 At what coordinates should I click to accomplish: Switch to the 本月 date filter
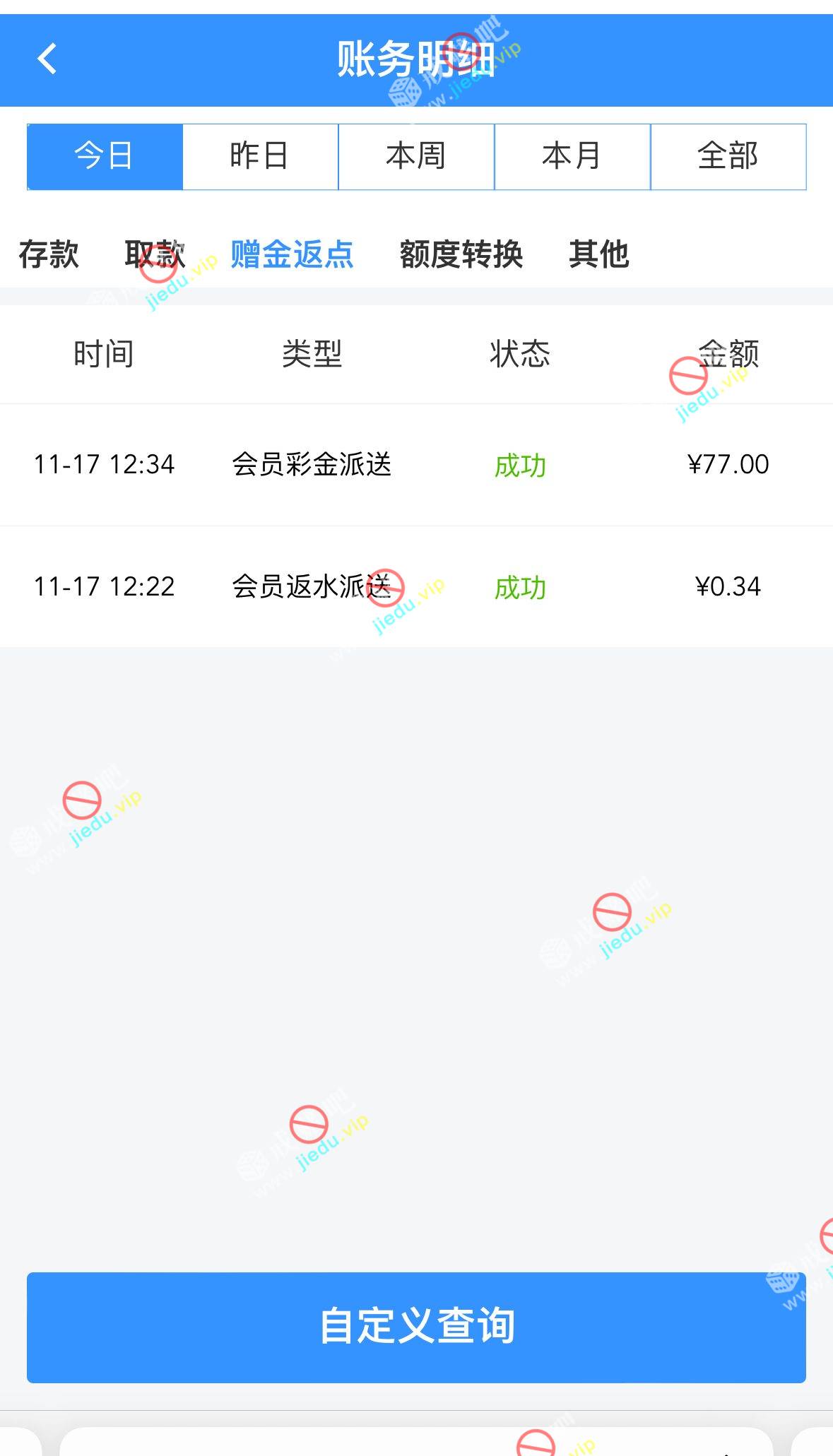[572, 156]
